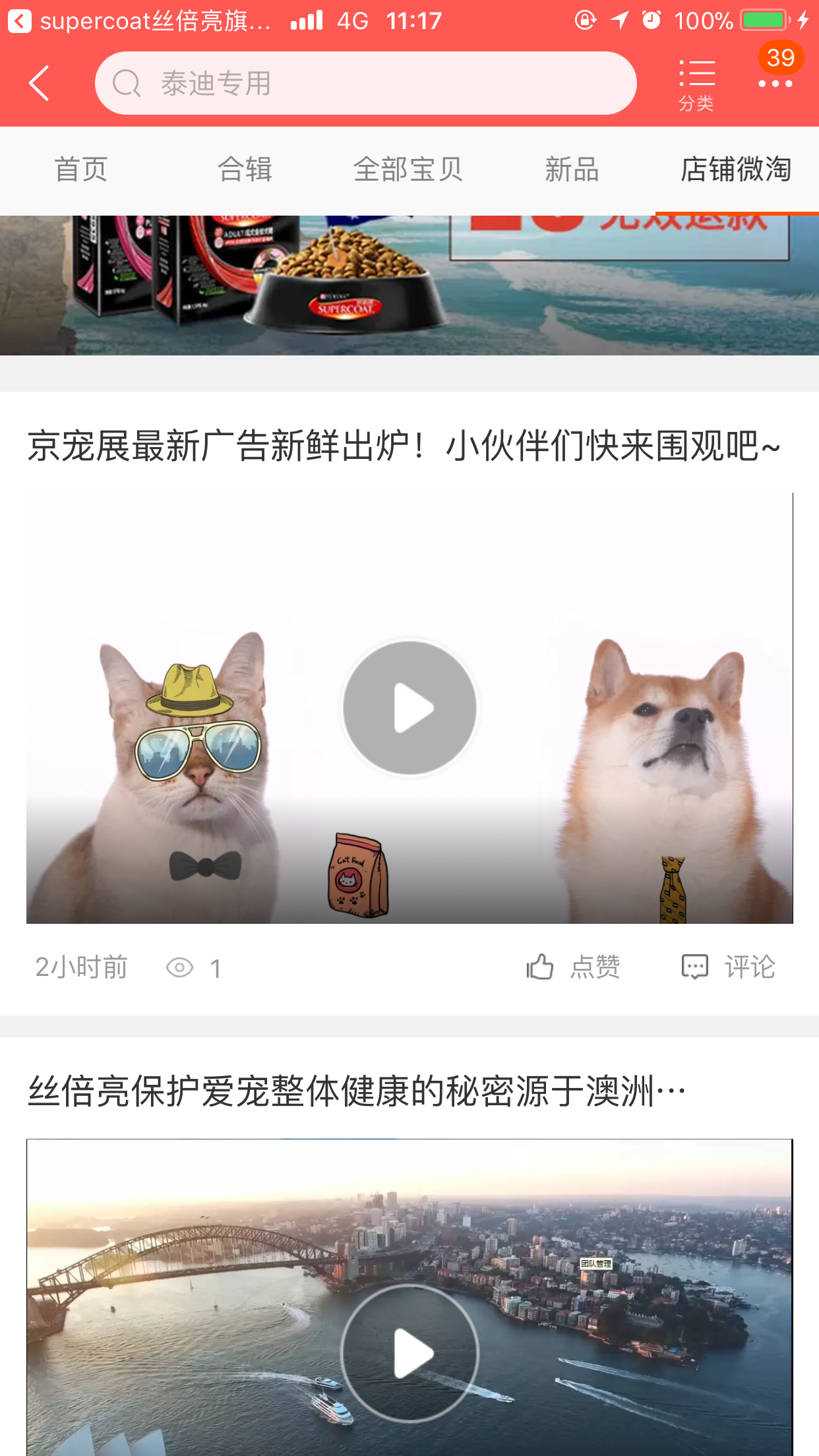819x1456 pixels.
Task: Play the cat and dog ad video
Action: (409, 708)
